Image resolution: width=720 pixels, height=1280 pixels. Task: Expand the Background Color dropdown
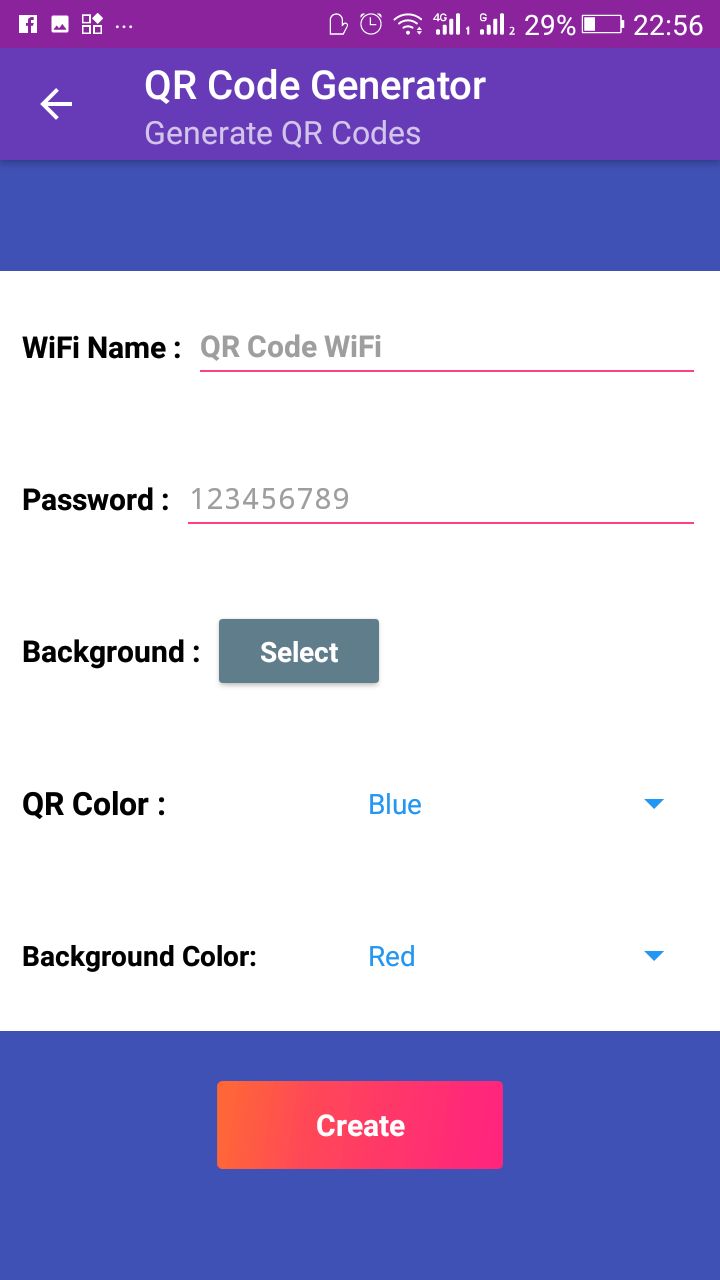tap(516, 956)
